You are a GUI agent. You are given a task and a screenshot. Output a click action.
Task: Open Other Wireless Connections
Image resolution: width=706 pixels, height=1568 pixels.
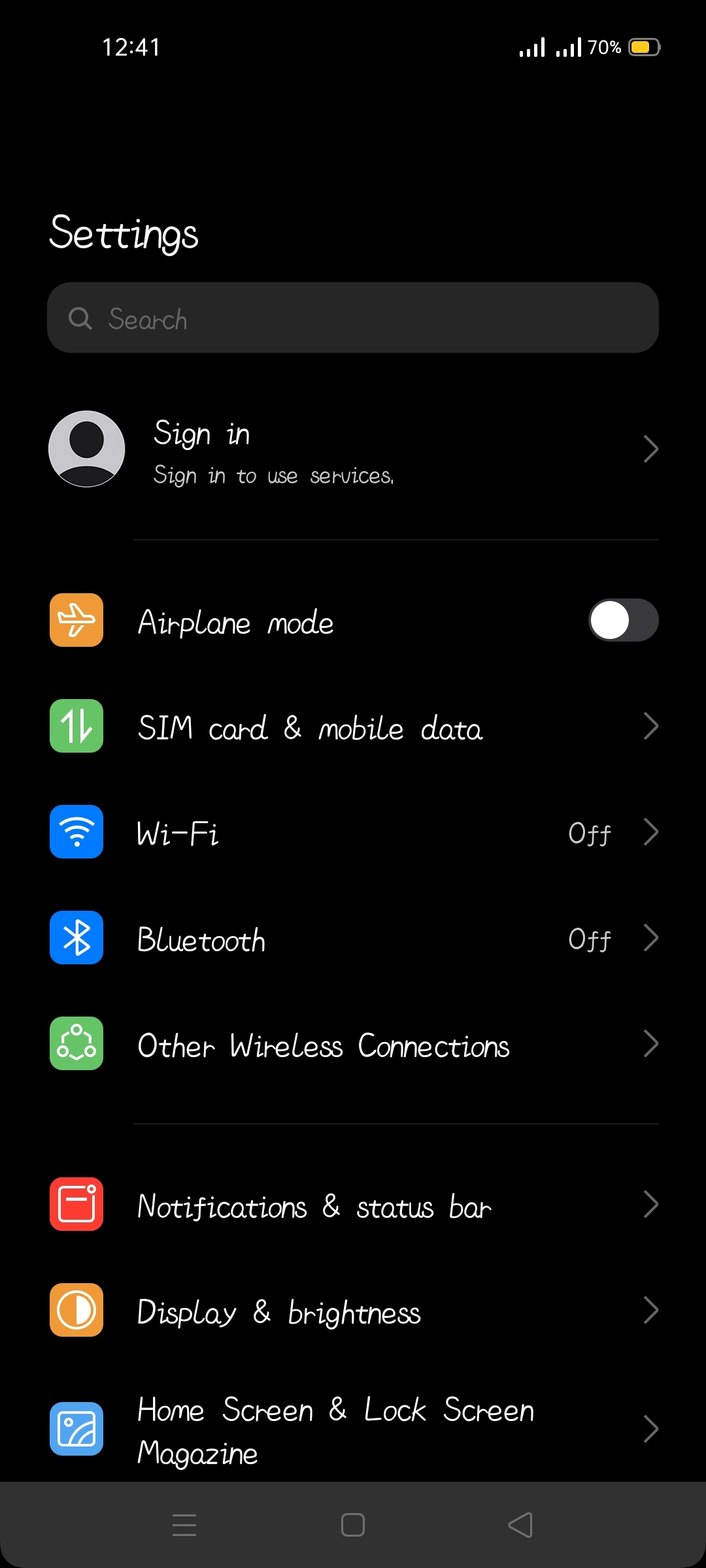353,1043
